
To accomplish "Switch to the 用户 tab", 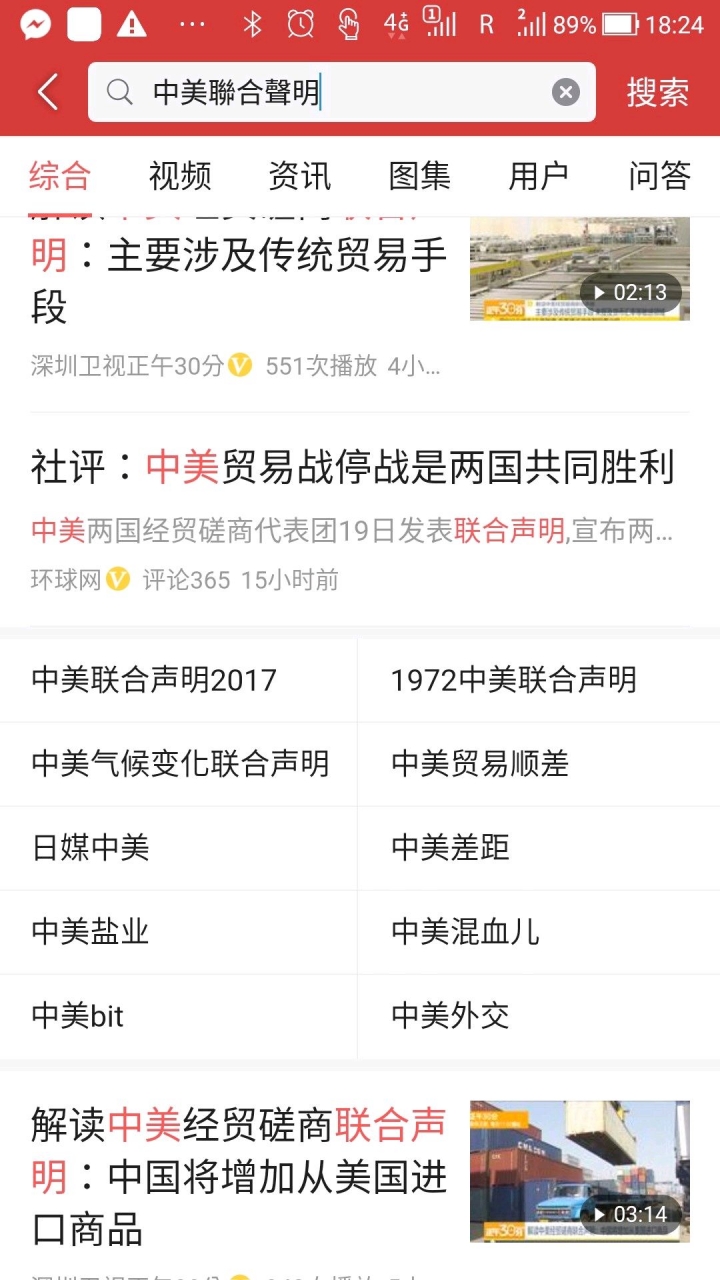I will (x=539, y=177).
